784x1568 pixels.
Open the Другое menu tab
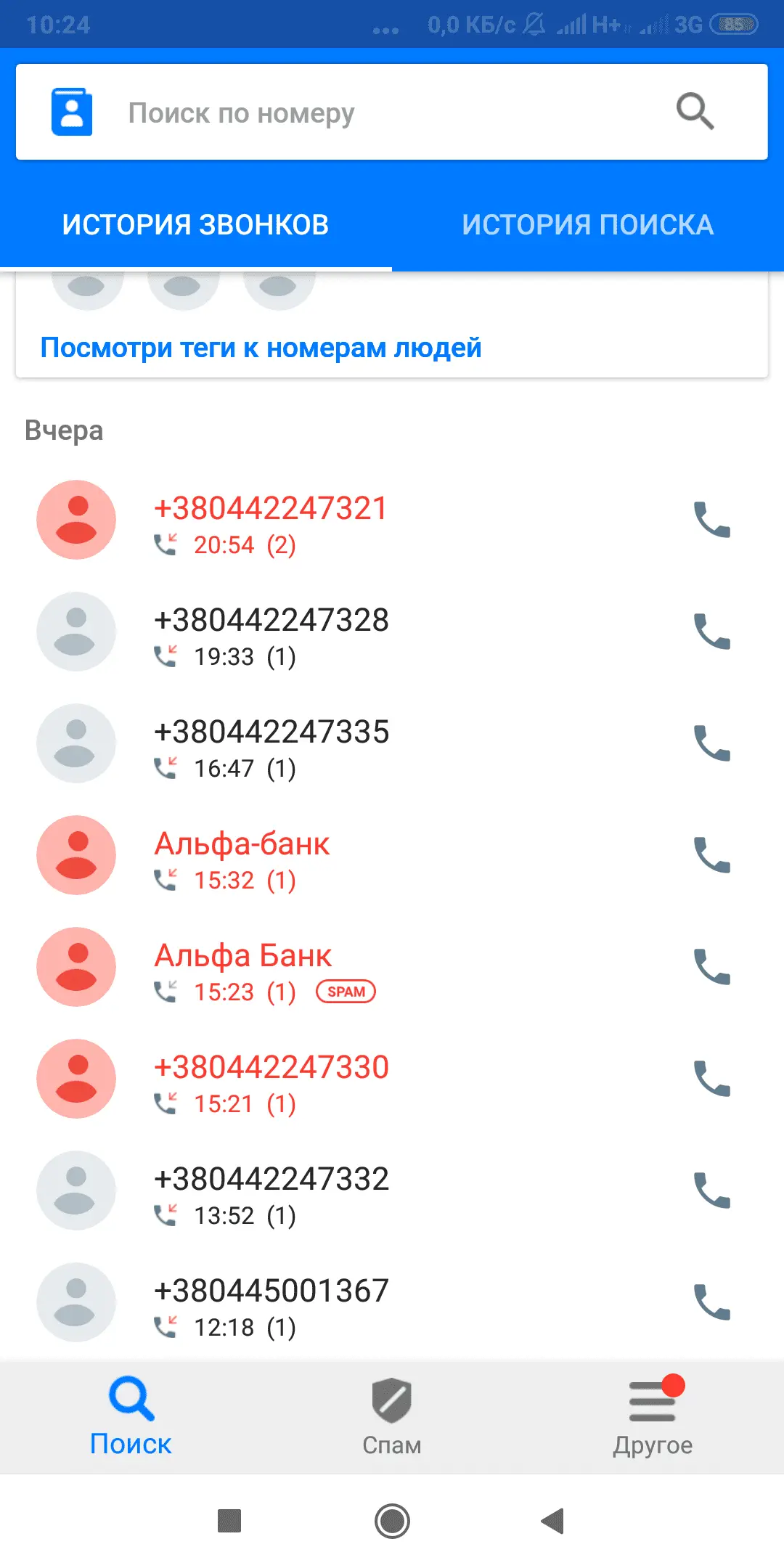tap(653, 1417)
